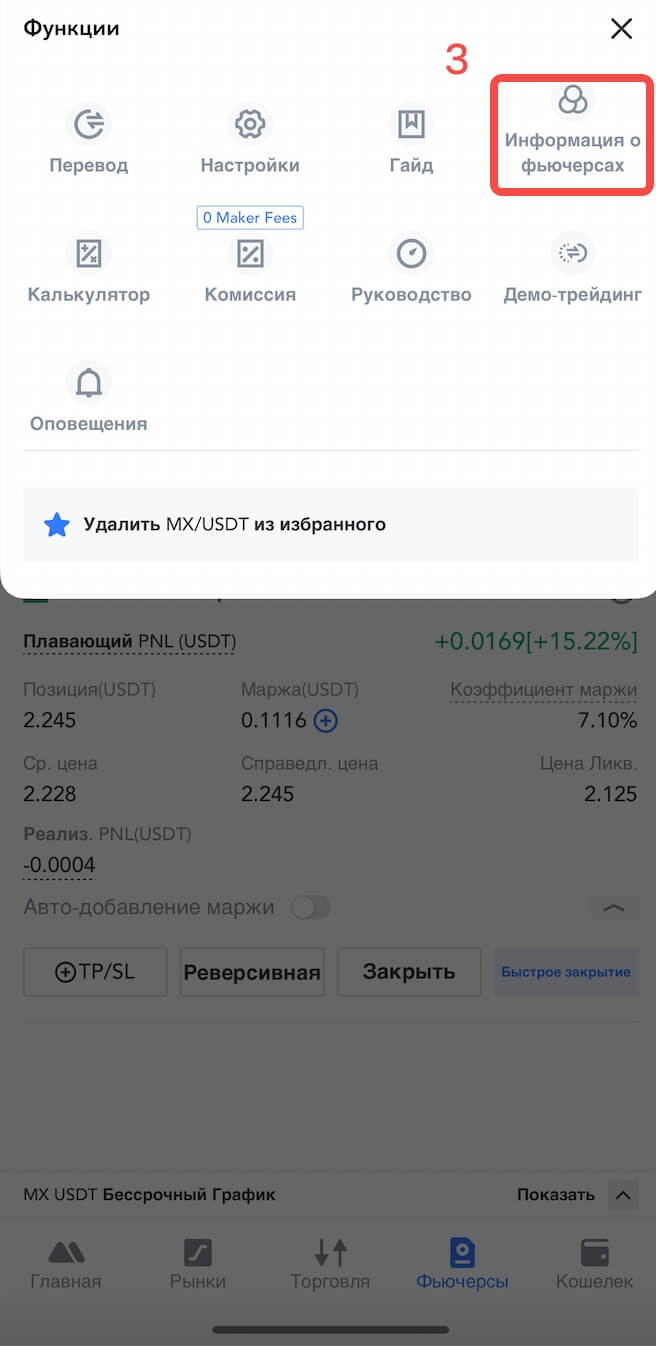Open Перевод transfer function

point(89,140)
